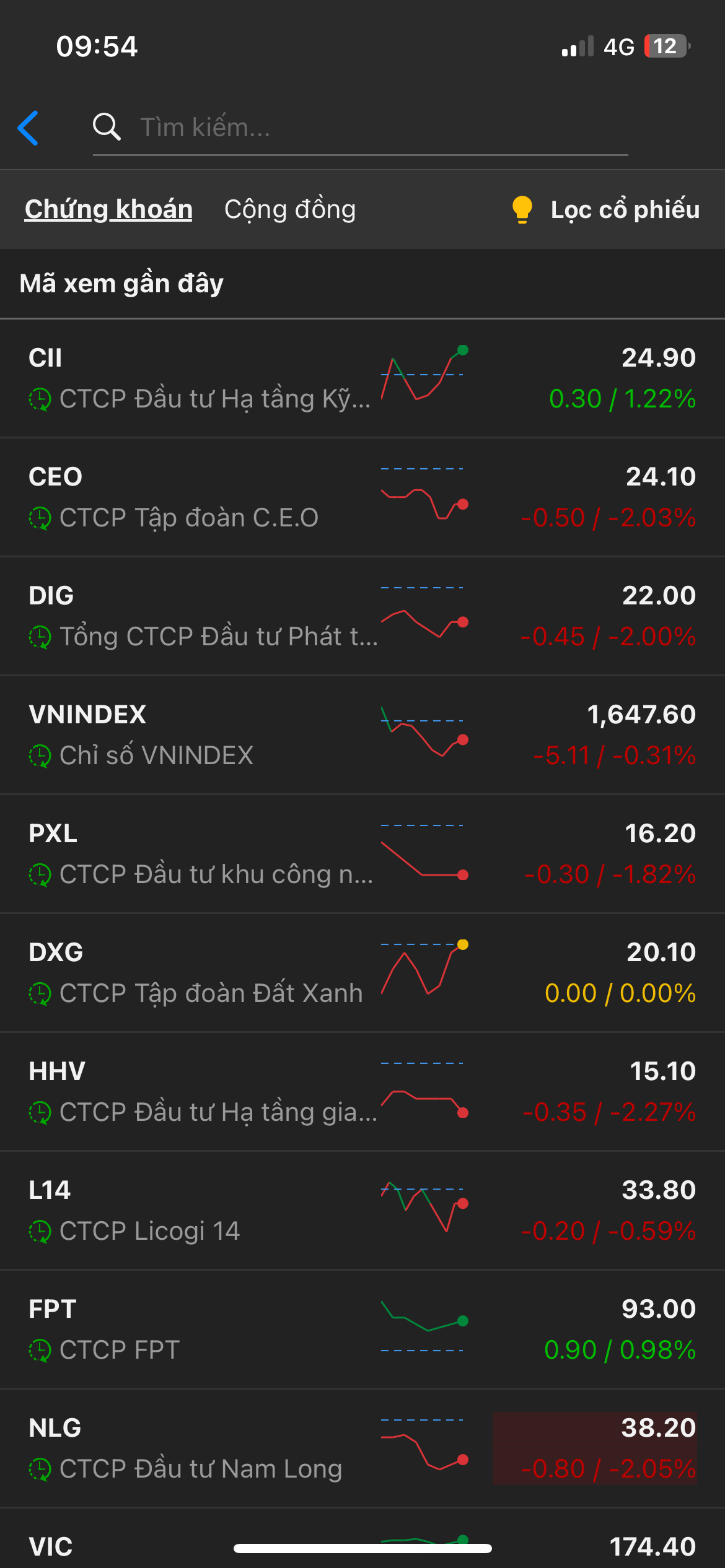Go back using the blue arrow
725x1568 pixels.
[x=29, y=128]
